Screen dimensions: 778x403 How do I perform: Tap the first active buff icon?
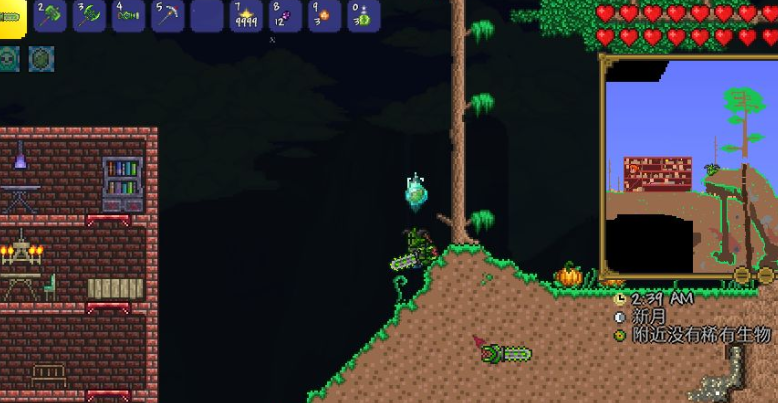[9, 58]
